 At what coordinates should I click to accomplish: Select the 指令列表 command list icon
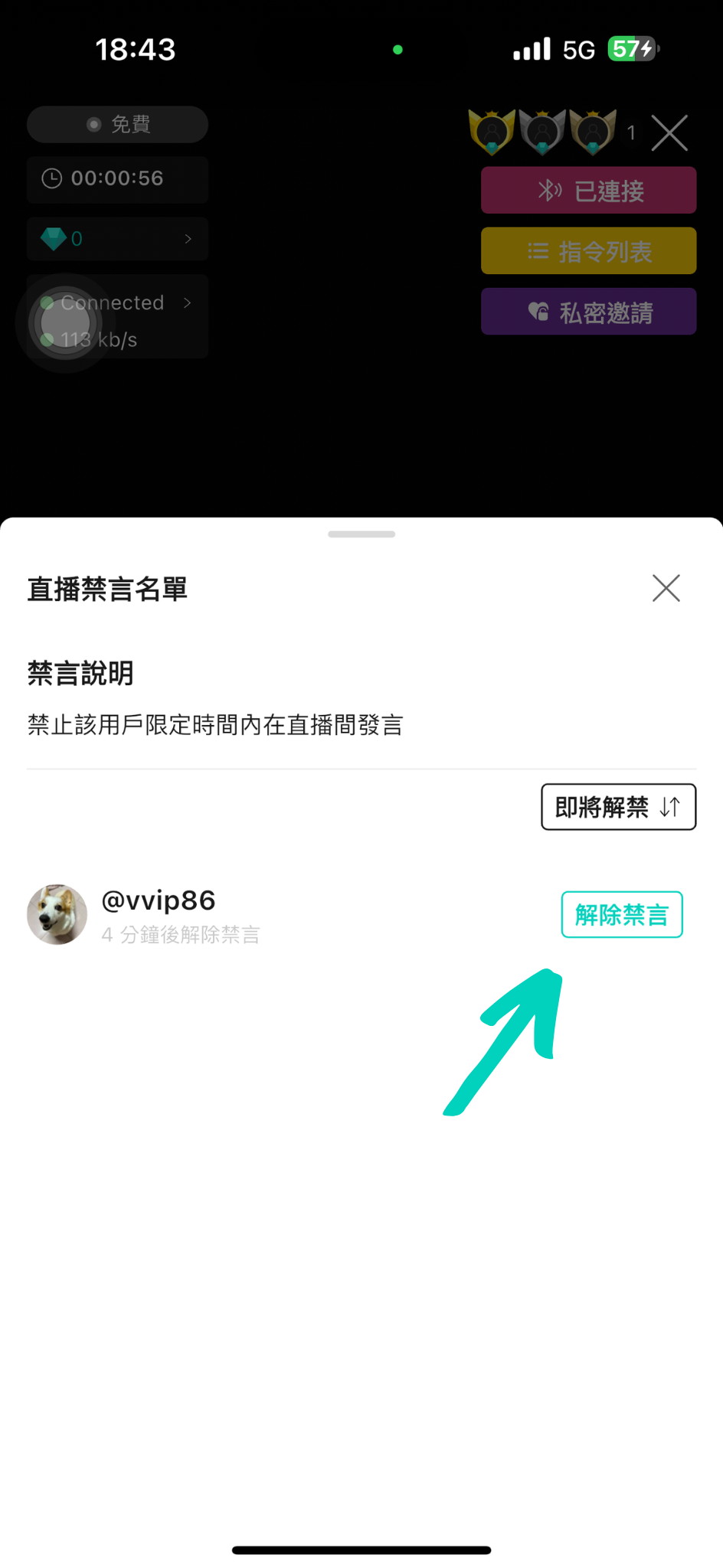pyautogui.click(x=538, y=250)
